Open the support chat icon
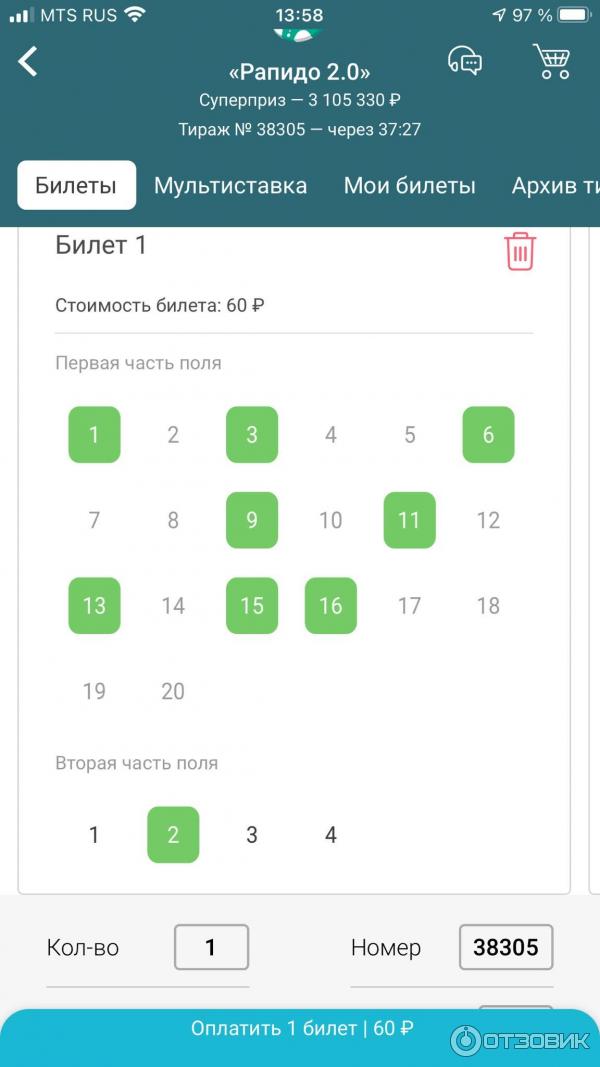The width and height of the screenshot is (600, 1067). click(465, 61)
